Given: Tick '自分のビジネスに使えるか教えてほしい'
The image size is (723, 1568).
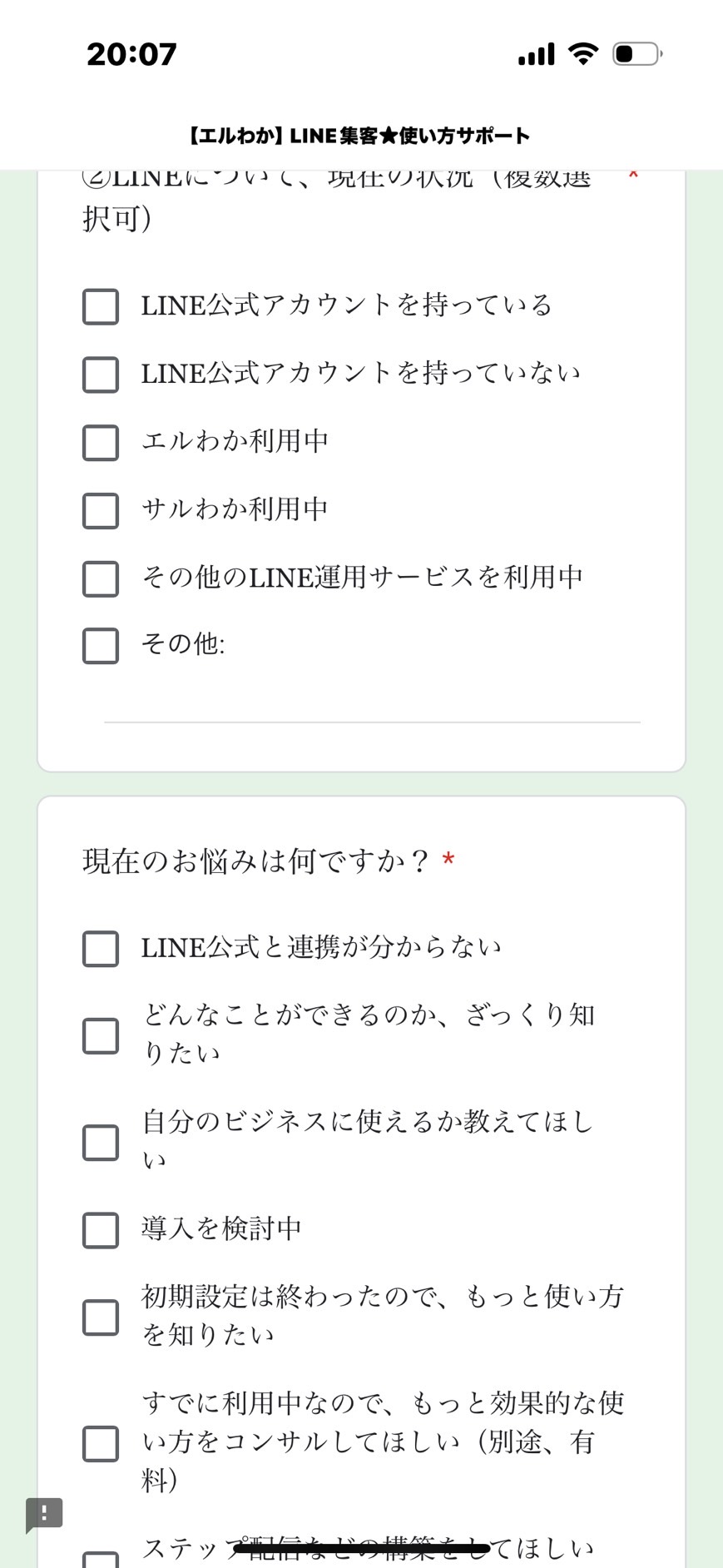Looking at the screenshot, I should [101, 1142].
